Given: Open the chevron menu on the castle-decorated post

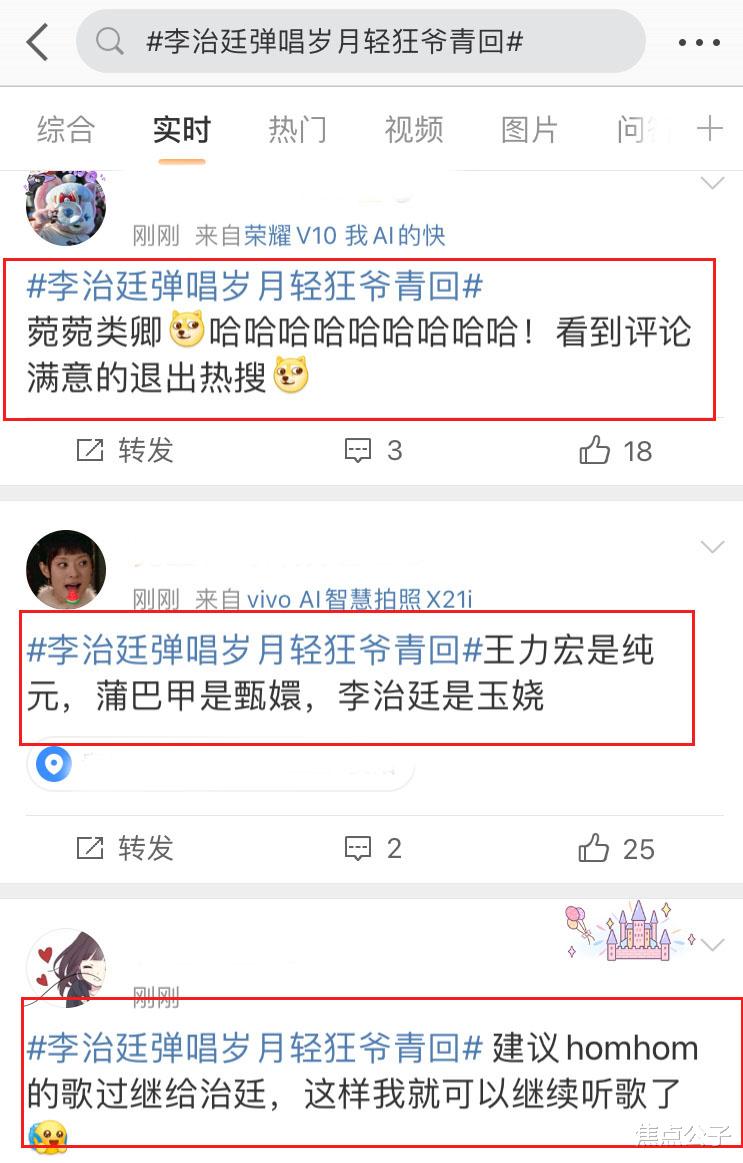Looking at the screenshot, I should [712, 943].
